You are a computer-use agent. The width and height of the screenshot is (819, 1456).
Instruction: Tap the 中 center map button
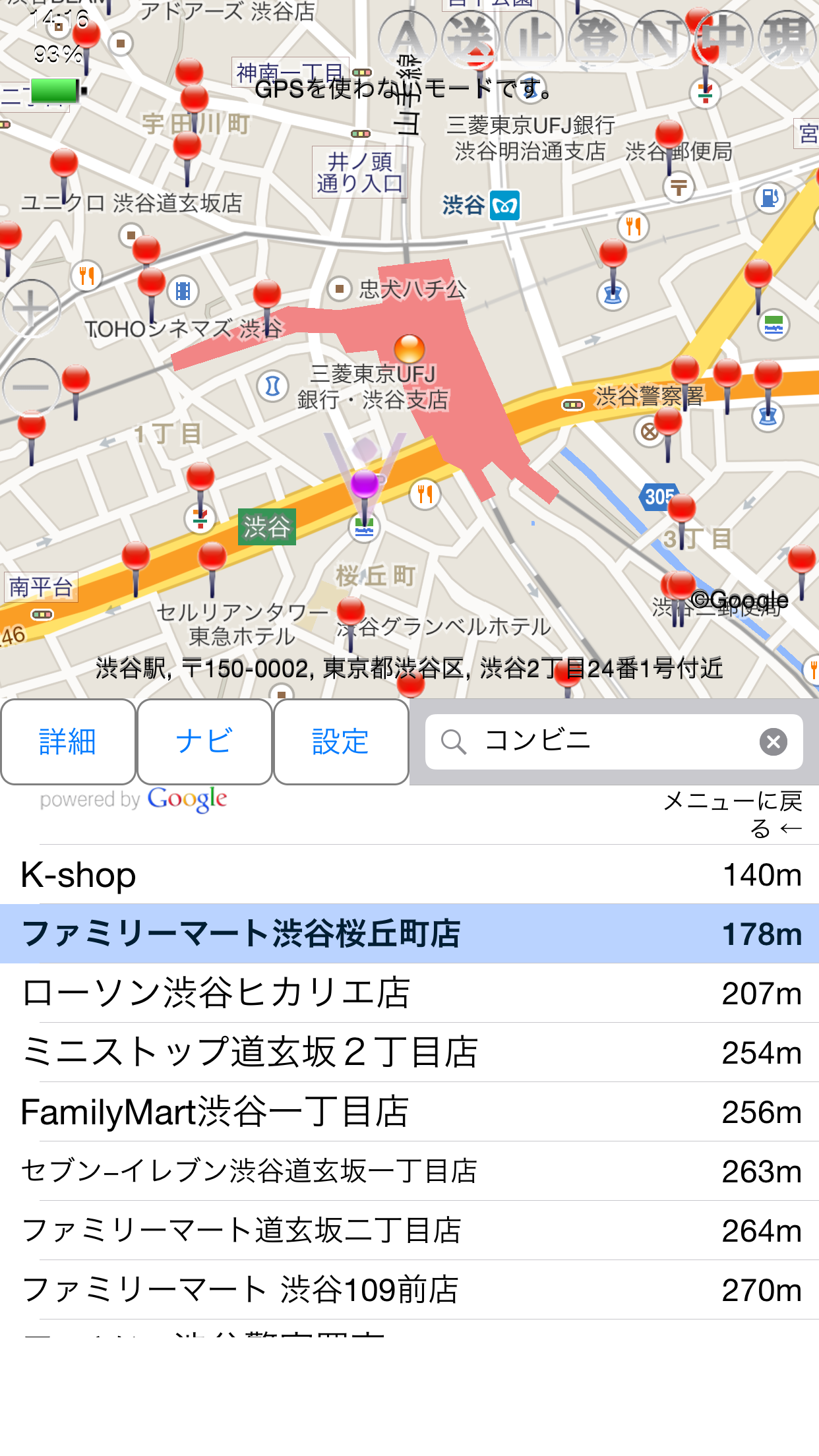[x=724, y=40]
